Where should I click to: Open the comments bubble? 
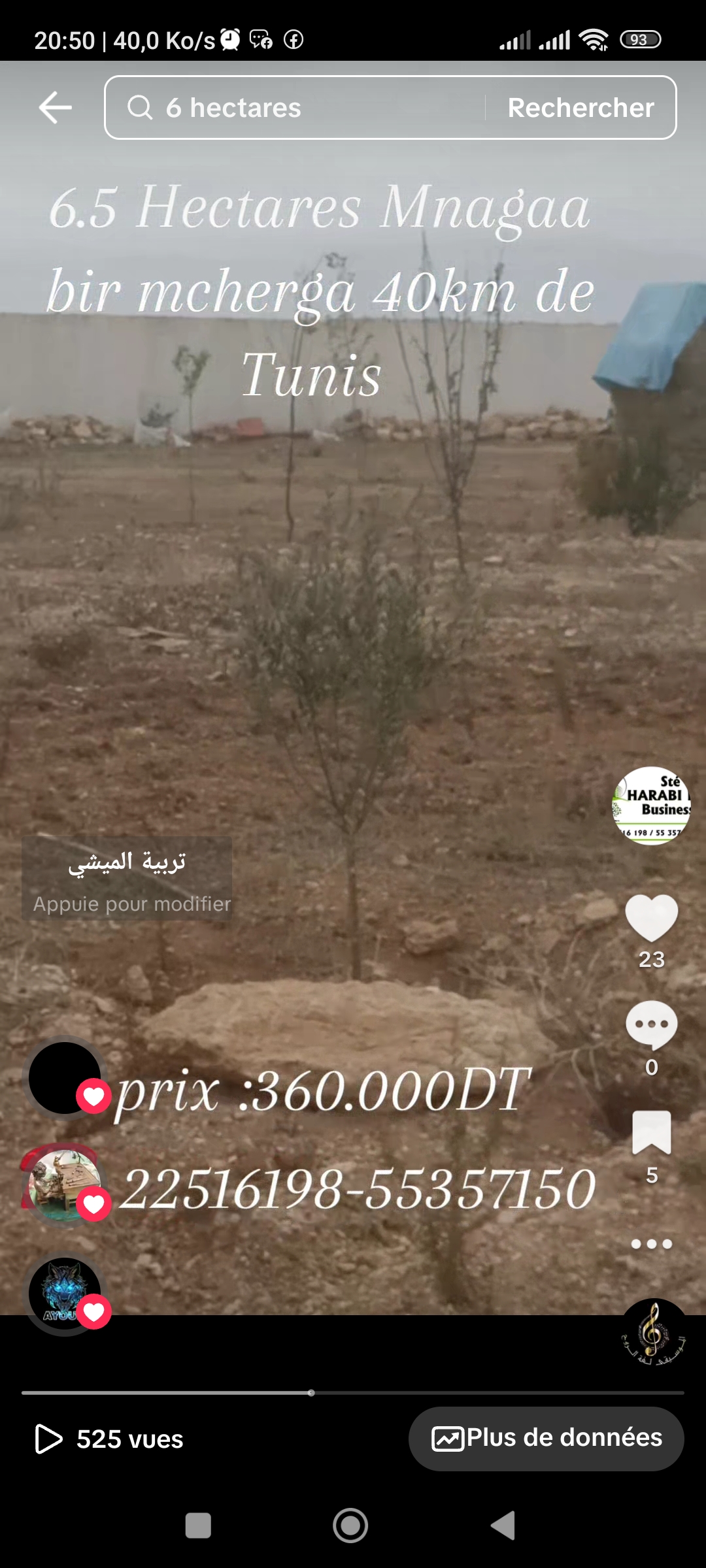click(651, 1024)
